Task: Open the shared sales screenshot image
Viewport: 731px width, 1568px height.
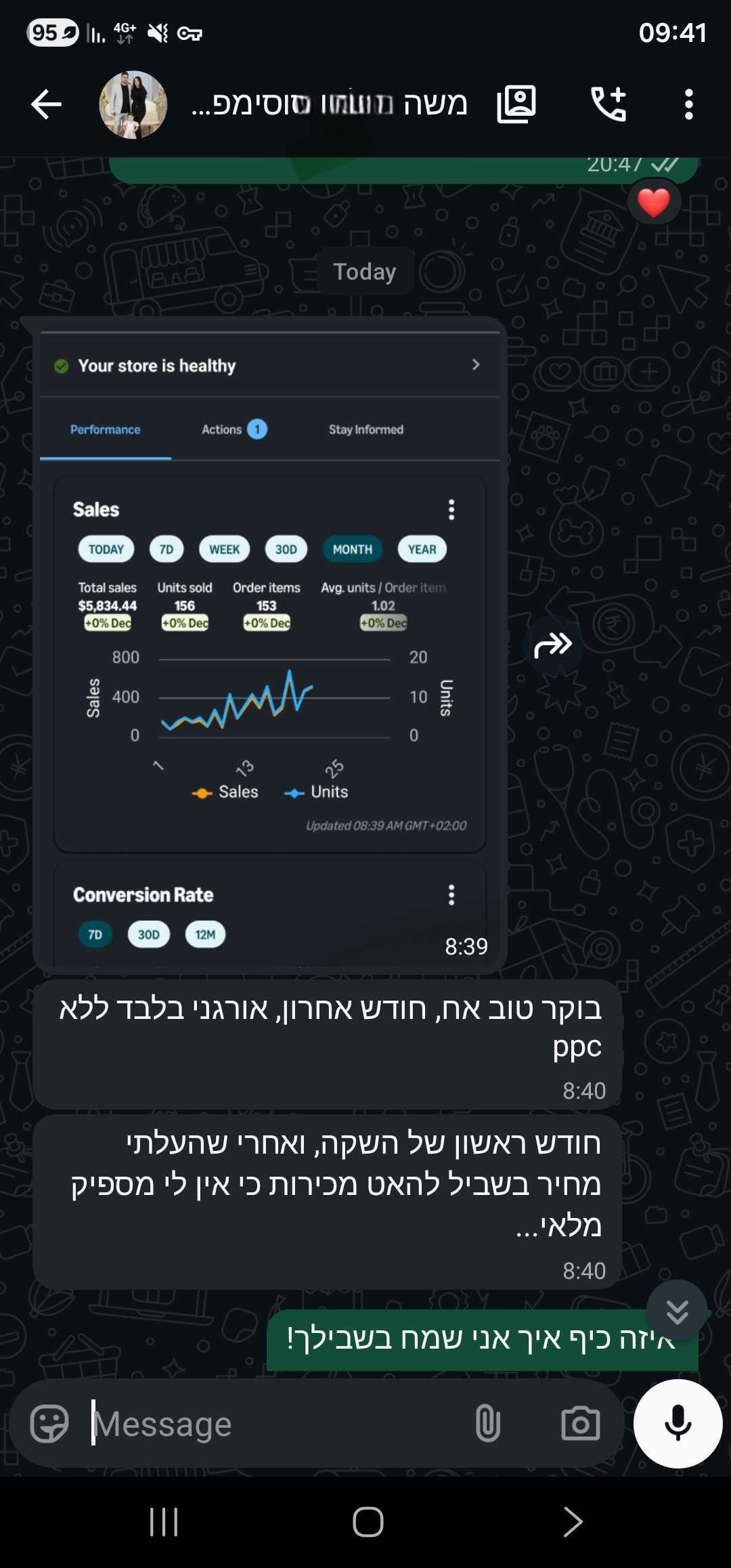Action: [270, 643]
